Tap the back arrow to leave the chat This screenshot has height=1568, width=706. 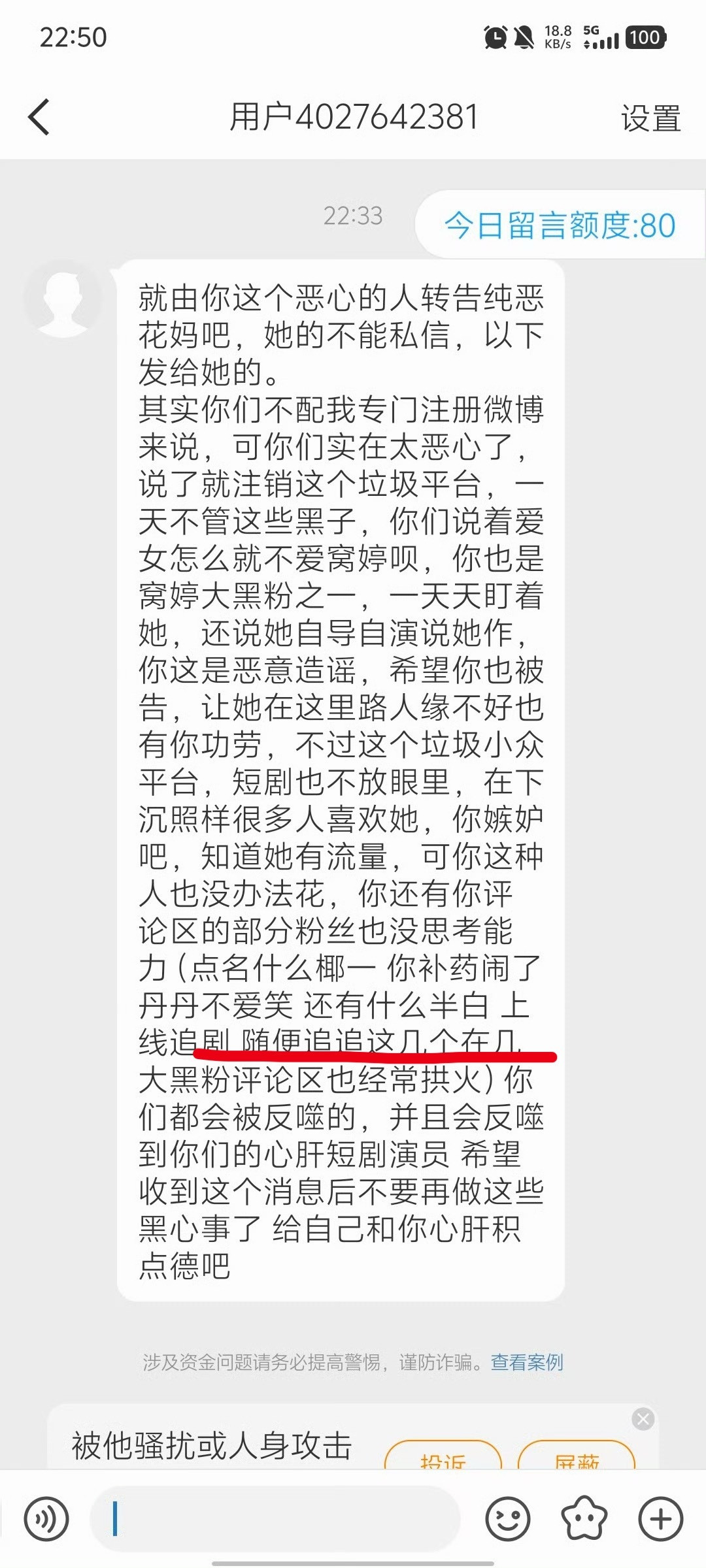39,118
